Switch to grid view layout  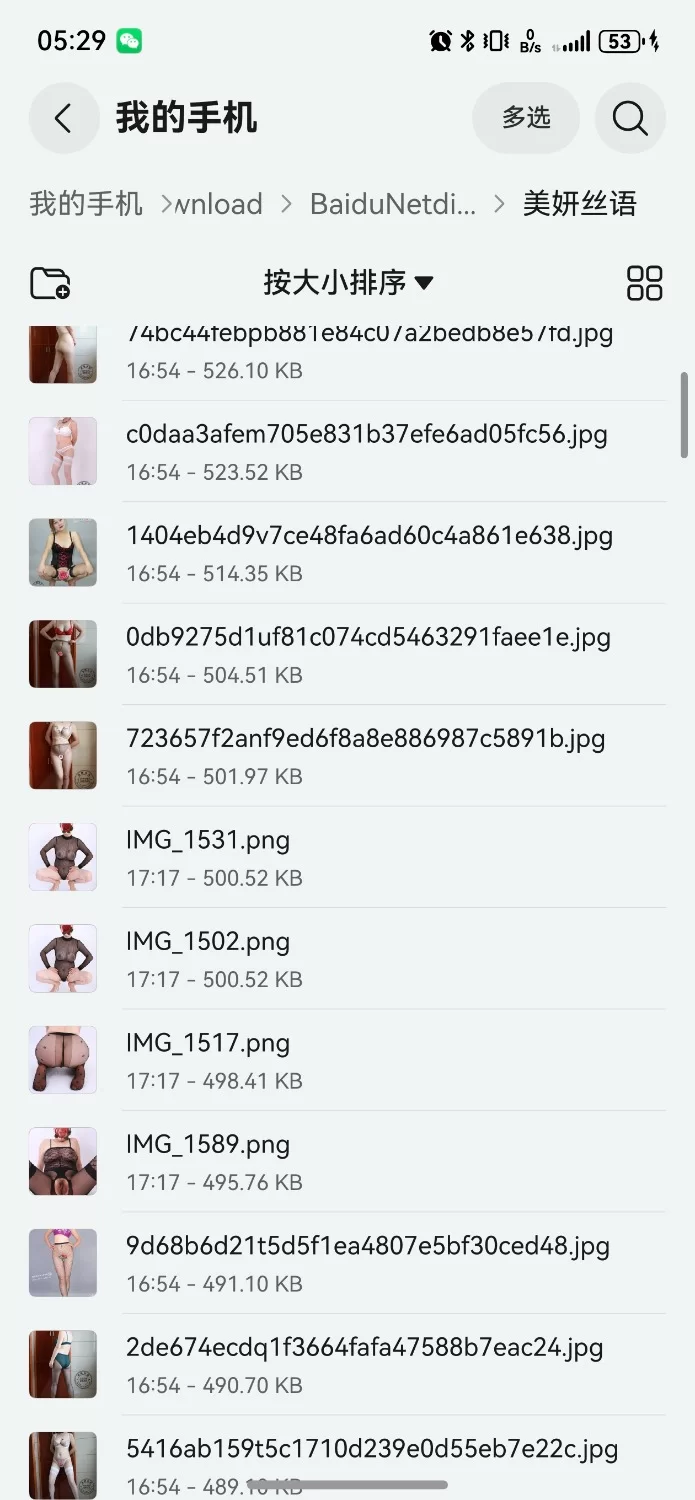644,283
